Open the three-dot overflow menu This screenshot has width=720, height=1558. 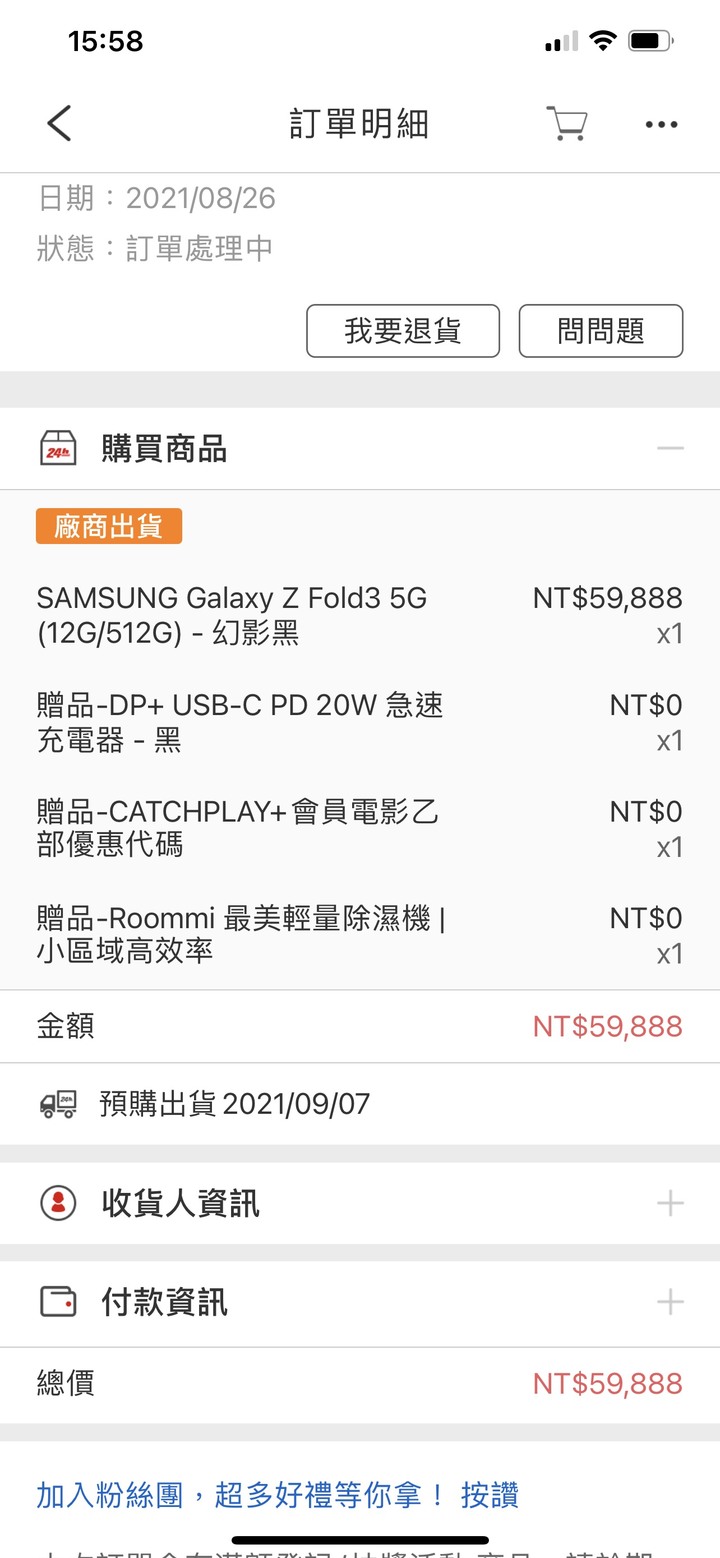pos(661,125)
